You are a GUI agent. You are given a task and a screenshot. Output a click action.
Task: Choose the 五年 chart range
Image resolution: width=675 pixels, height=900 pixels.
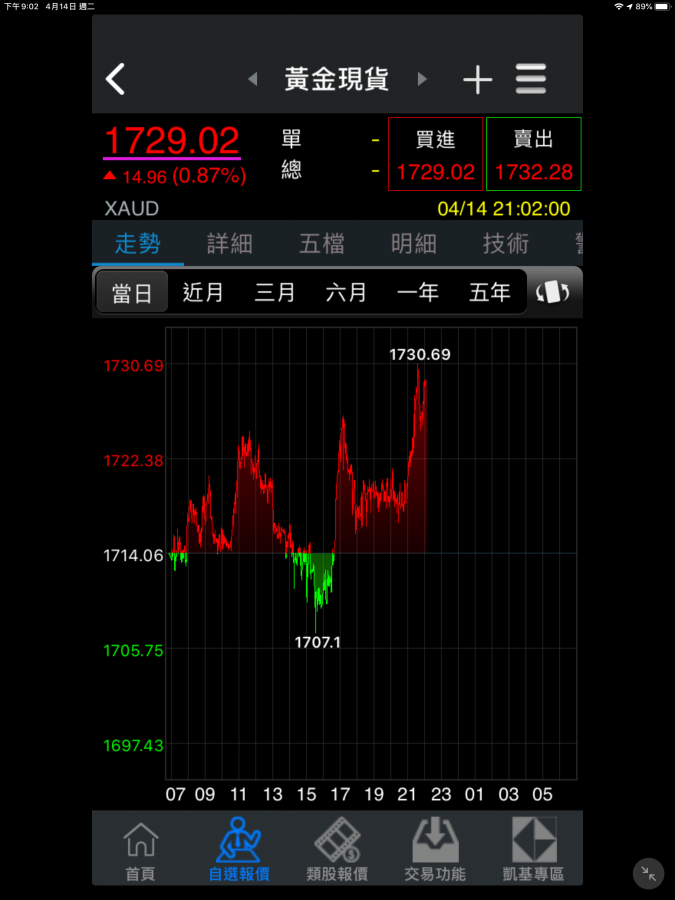(490, 292)
